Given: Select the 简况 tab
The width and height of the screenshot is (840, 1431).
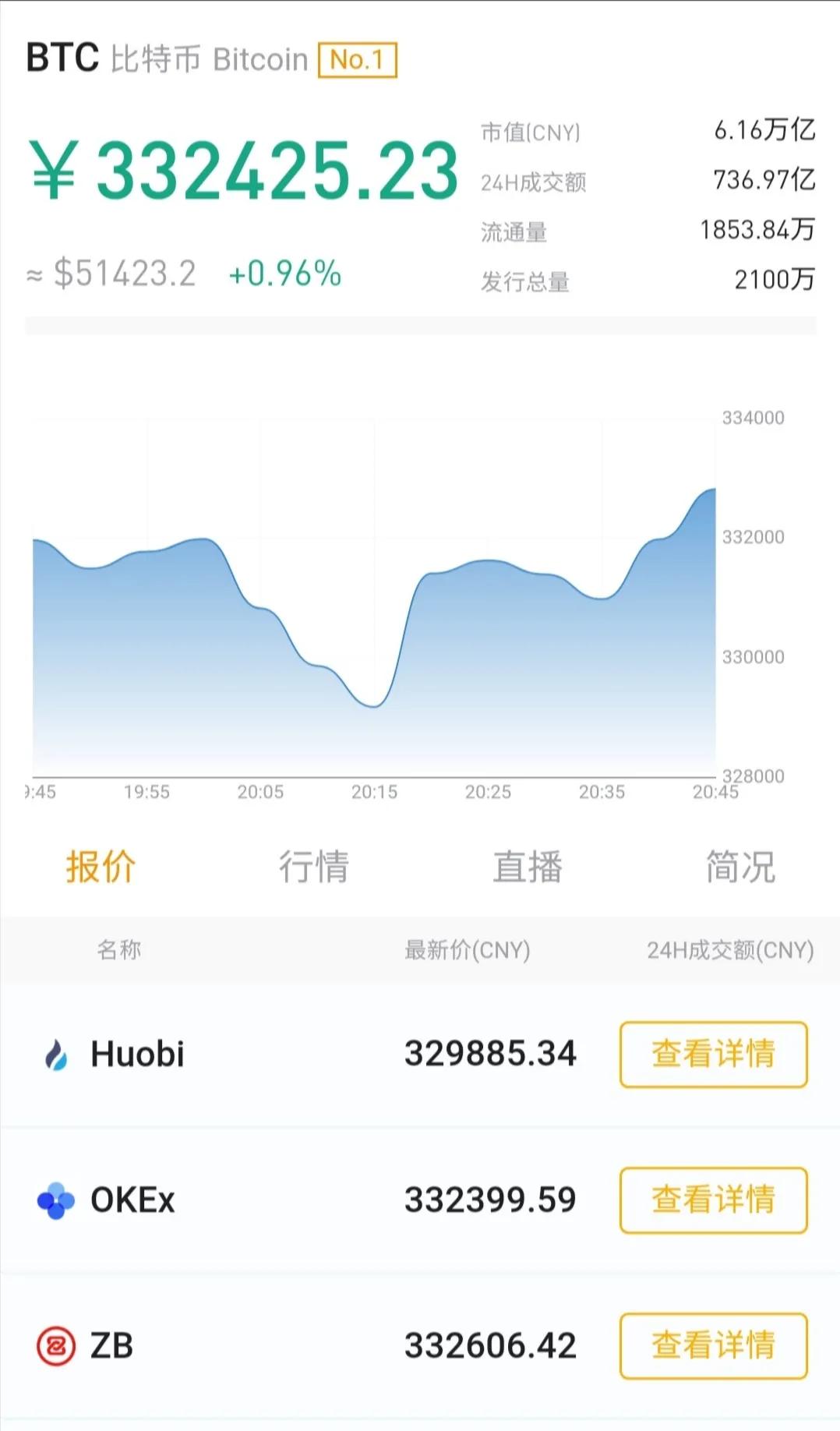Looking at the screenshot, I should click(x=740, y=867).
